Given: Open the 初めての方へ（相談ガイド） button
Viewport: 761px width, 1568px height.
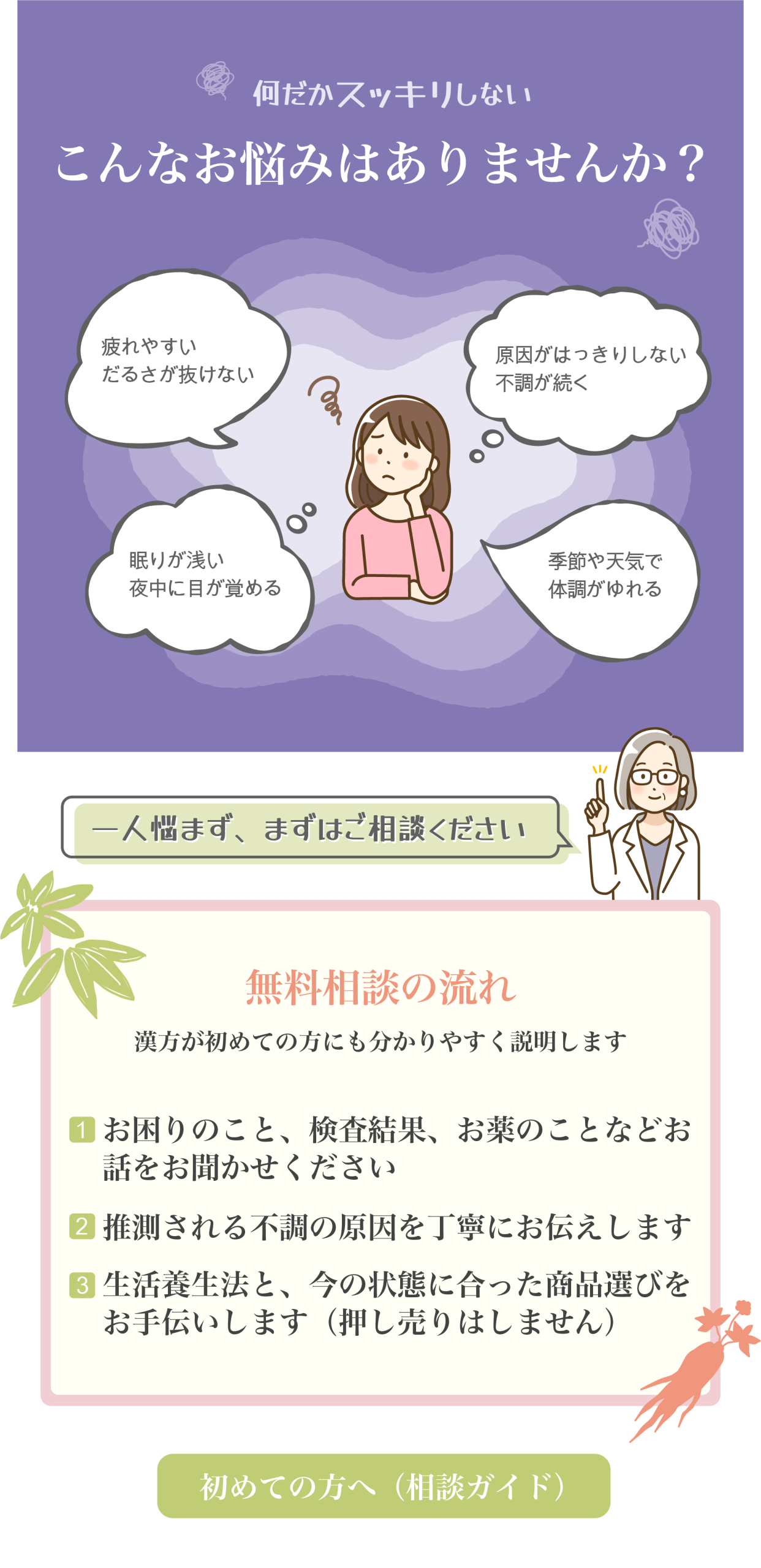Looking at the screenshot, I should (384, 1485).
